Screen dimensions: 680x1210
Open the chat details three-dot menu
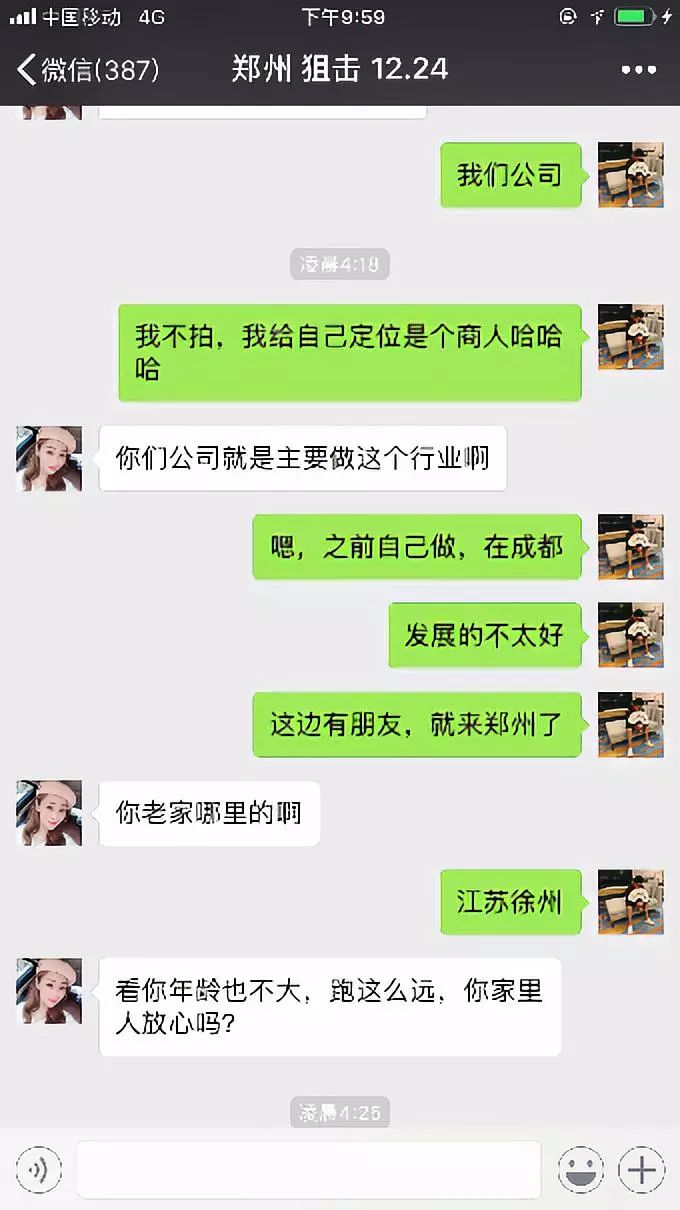point(639,69)
